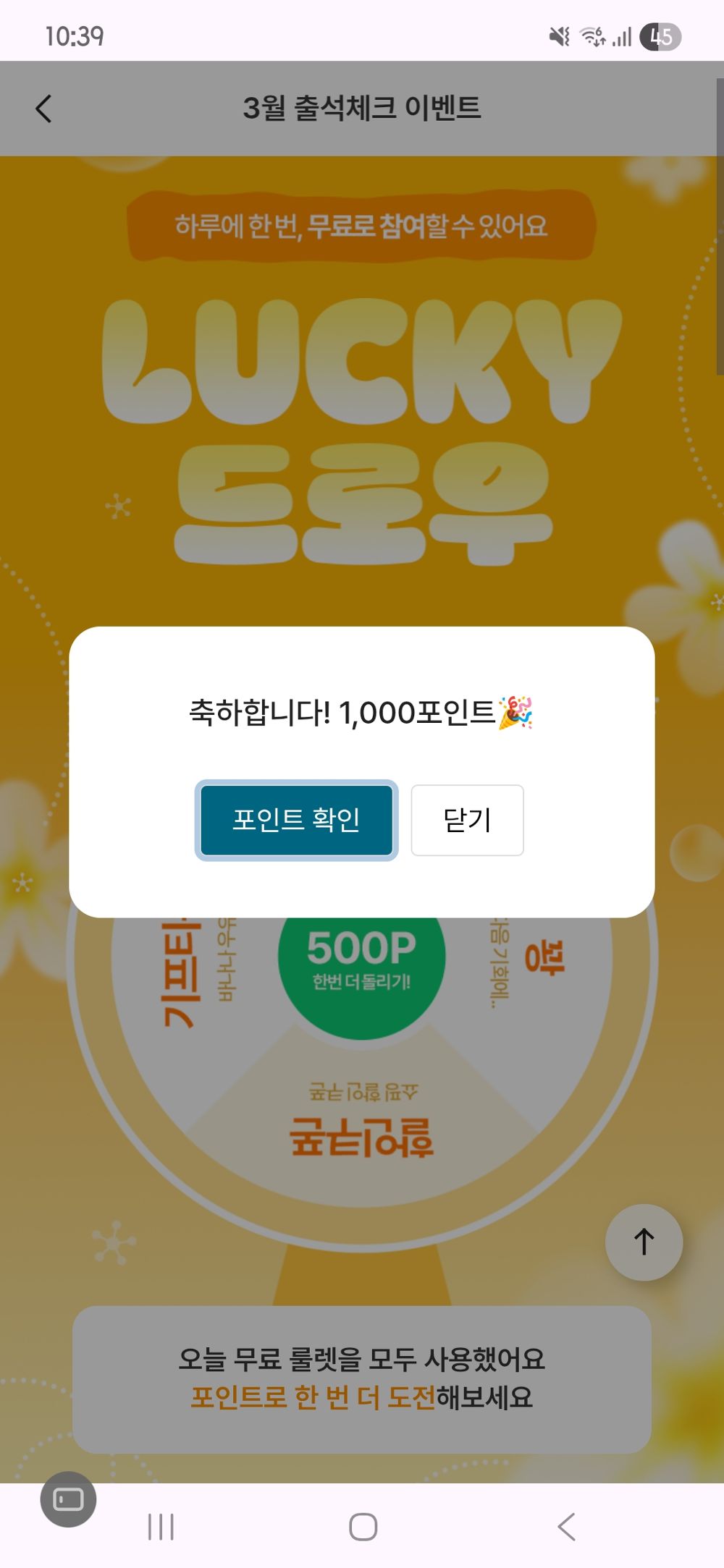Tap the 하루에 한 번 banner ribbon
This screenshot has width=724, height=1568.
(x=362, y=226)
